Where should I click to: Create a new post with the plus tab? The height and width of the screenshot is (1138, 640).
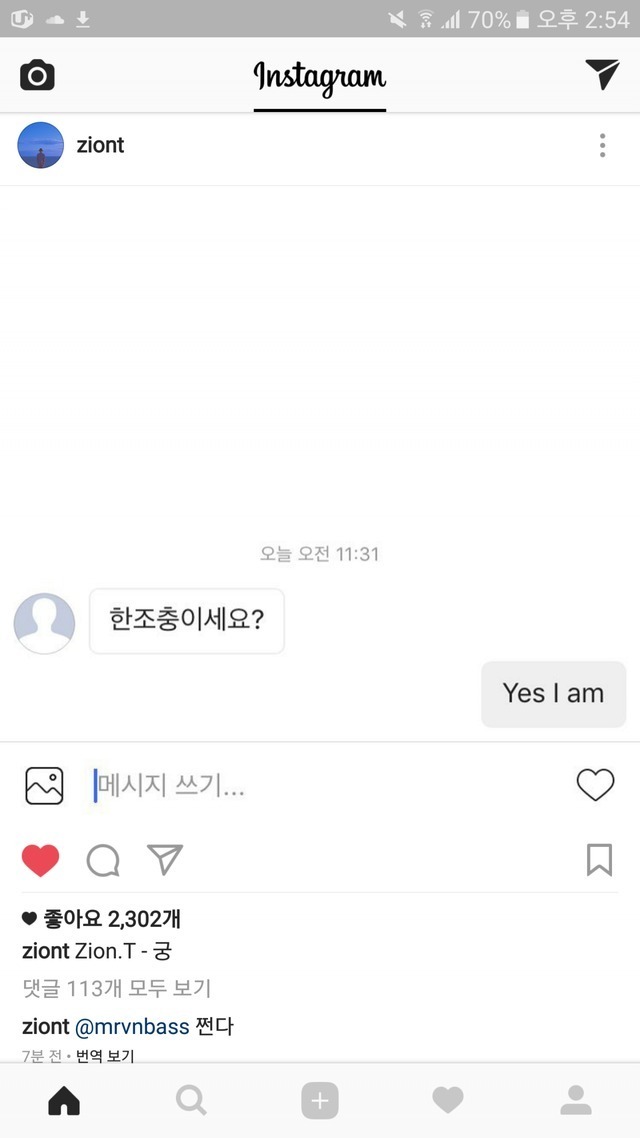pos(320,1101)
